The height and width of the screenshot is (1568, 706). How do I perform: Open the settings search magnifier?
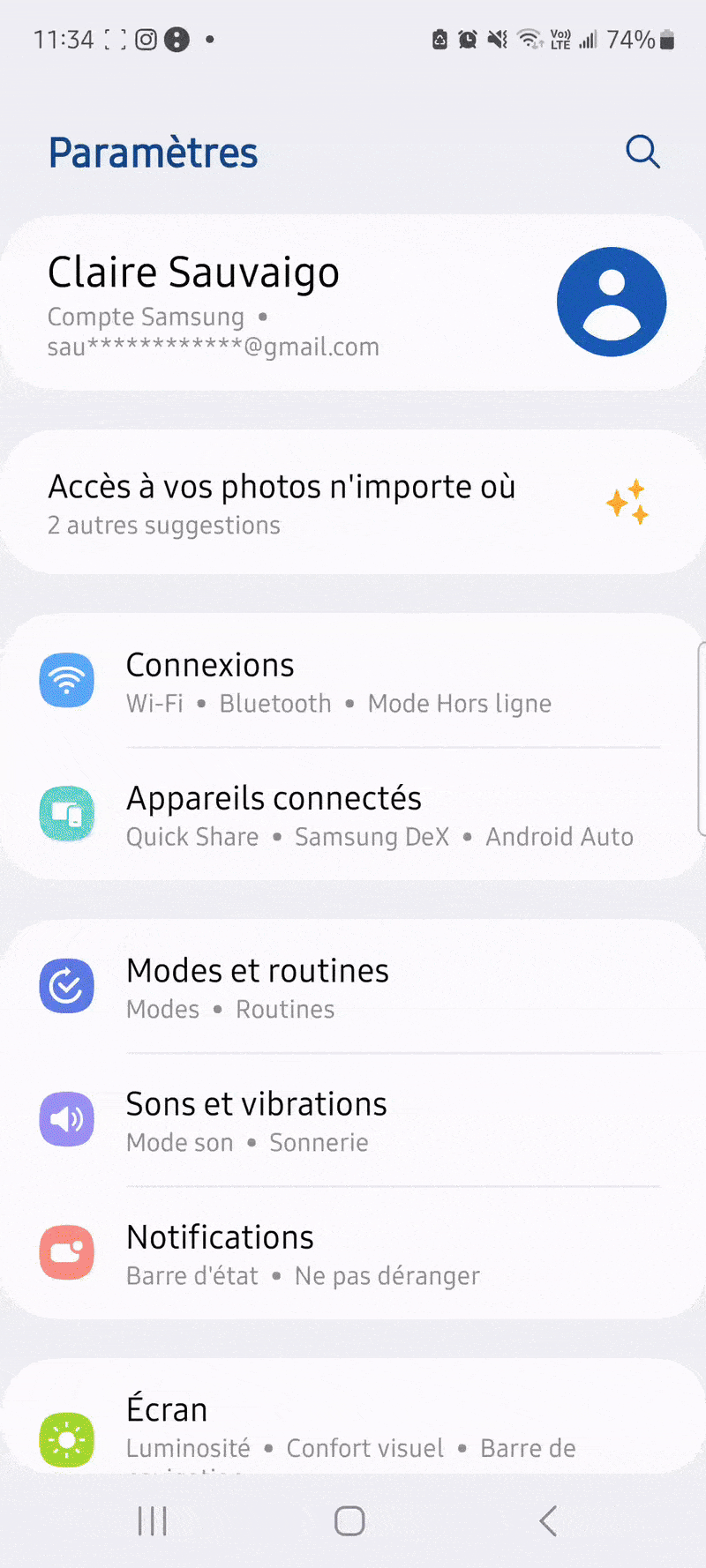pyautogui.click(x=642, y=152)
